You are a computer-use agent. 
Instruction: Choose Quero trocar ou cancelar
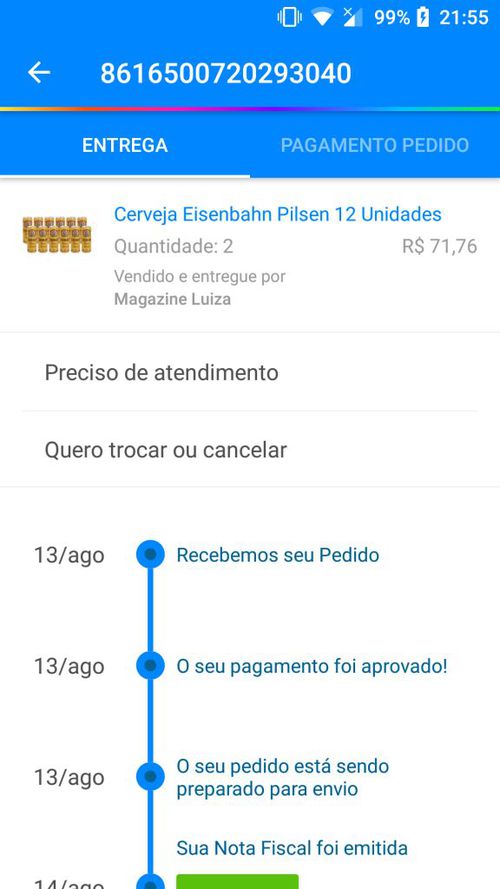pos(250,450)
